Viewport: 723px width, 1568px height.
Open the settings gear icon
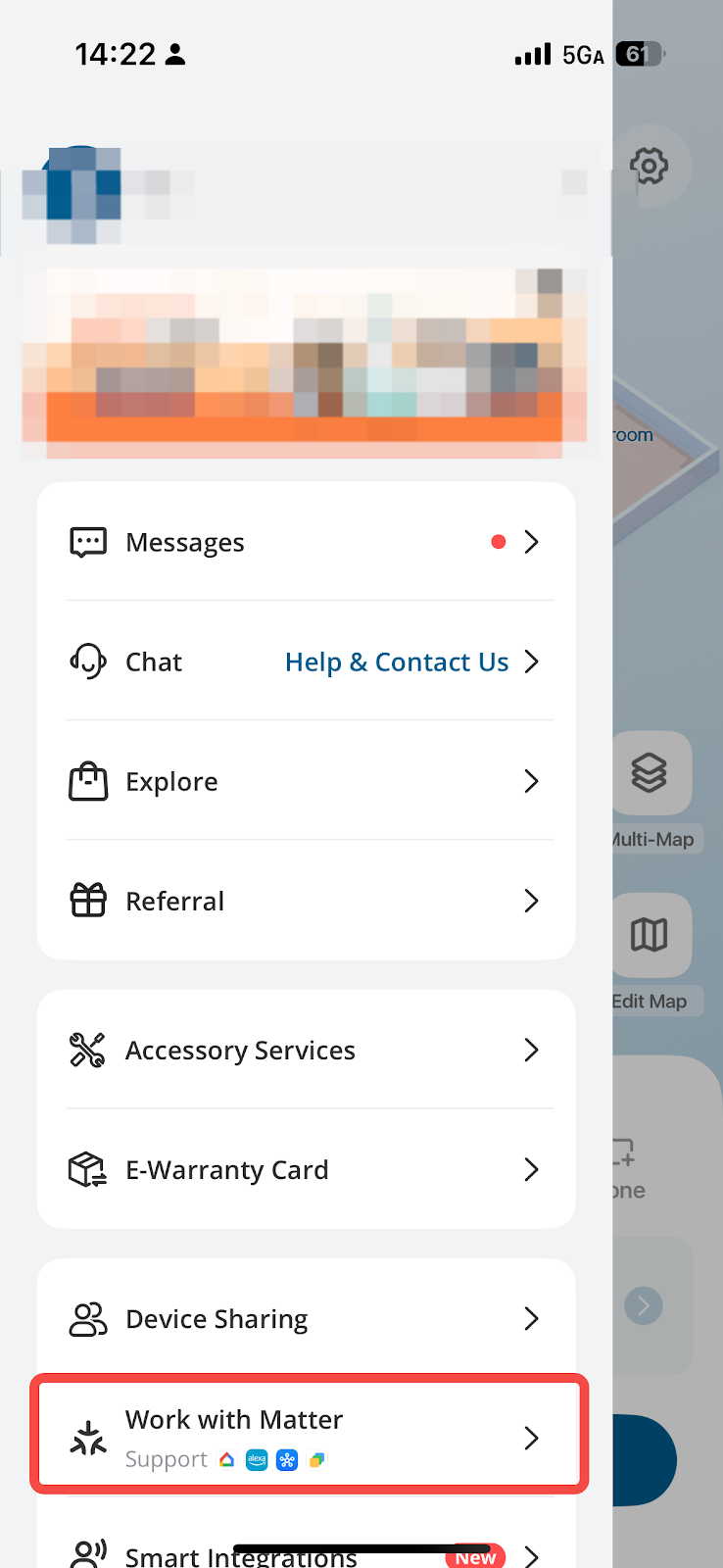click(x=649, y=166)
